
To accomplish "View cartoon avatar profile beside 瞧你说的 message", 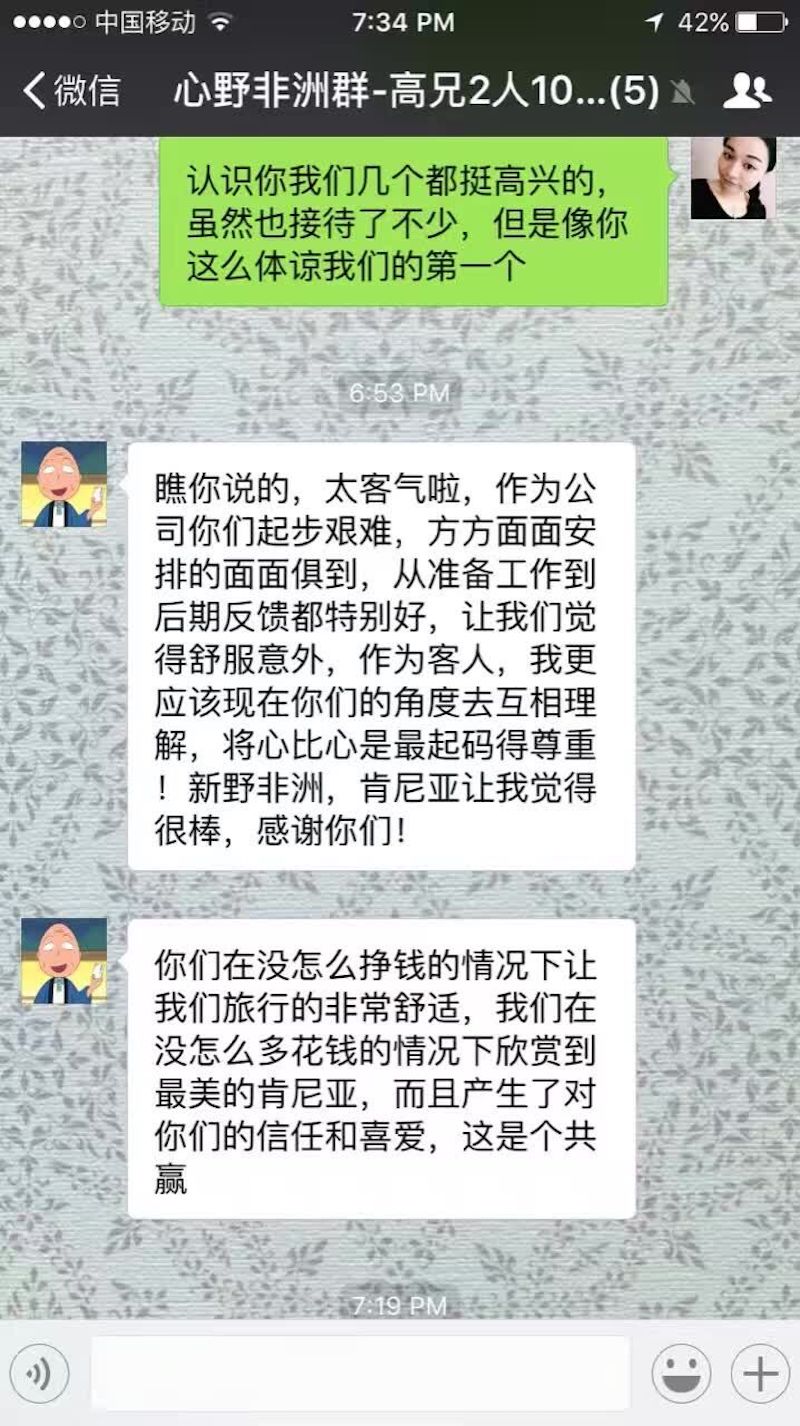I will [x=64, y=484].
